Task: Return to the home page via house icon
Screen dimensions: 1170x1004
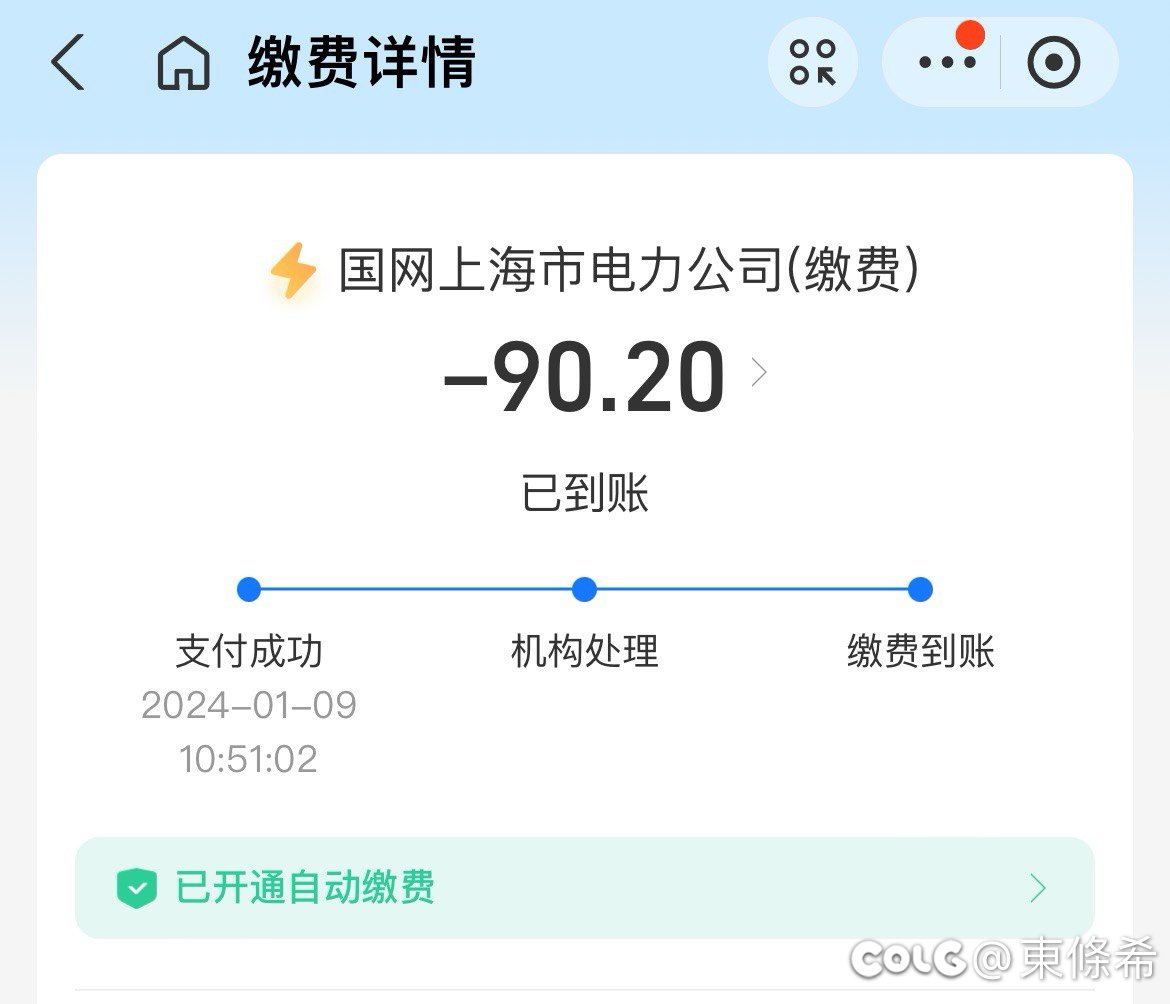Action: click(x=184, y=63)
